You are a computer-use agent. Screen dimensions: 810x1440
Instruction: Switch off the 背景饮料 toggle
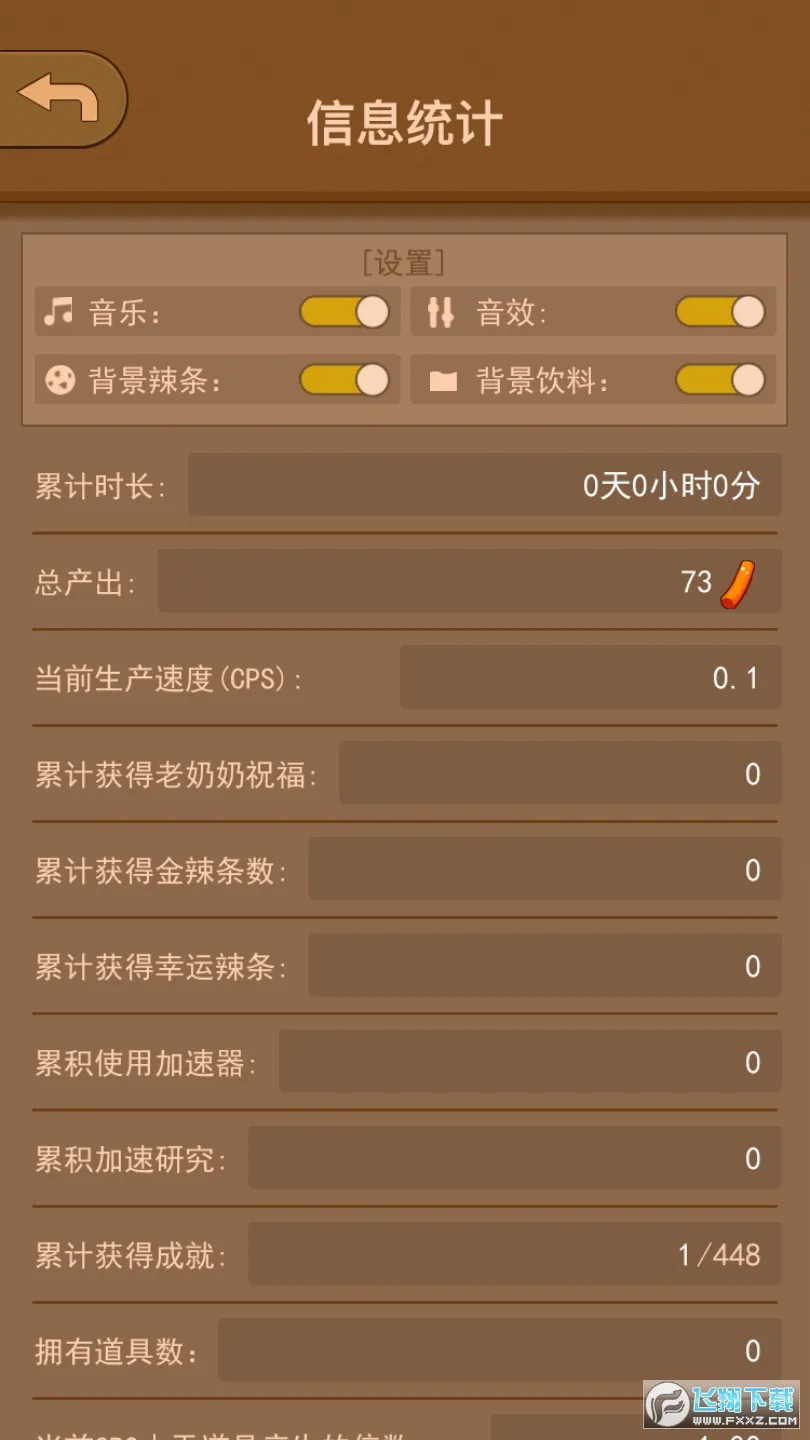[x=720, y=380]
